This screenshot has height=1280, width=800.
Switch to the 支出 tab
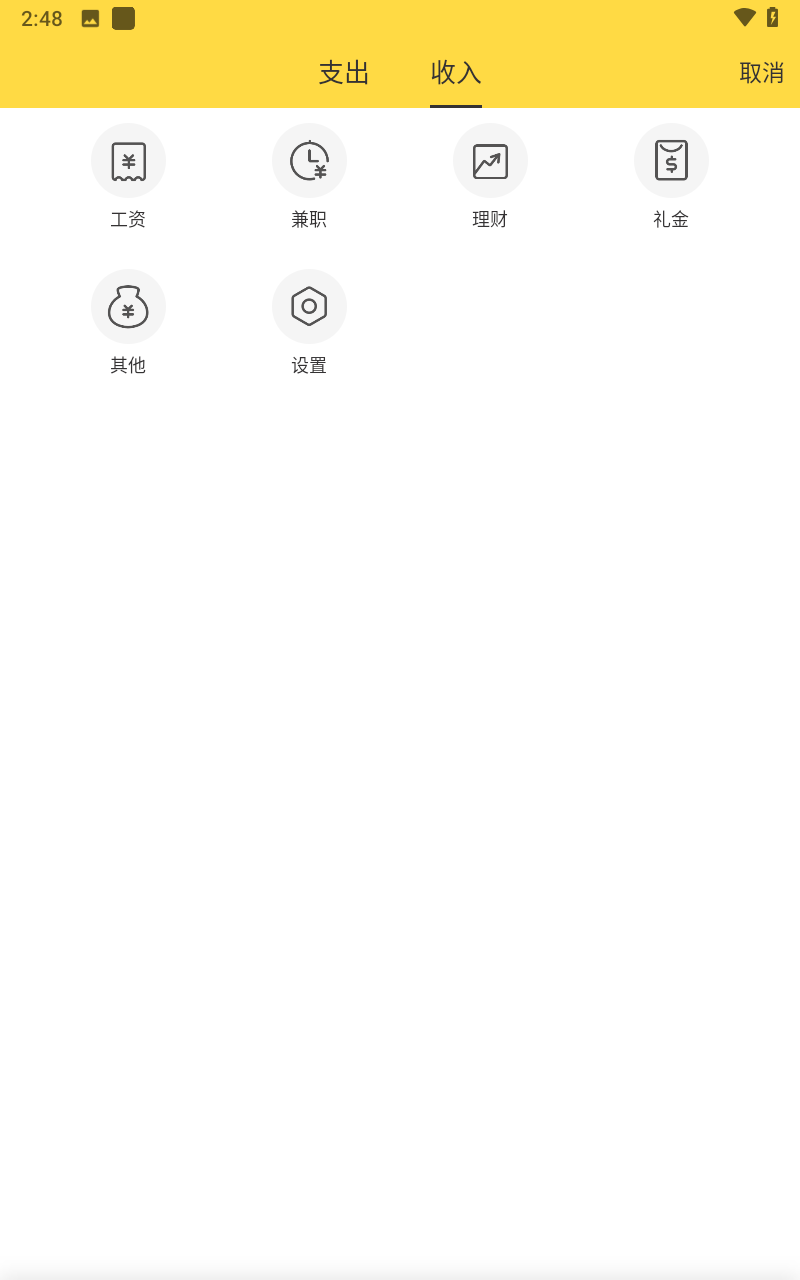click(x=344, y=73)
